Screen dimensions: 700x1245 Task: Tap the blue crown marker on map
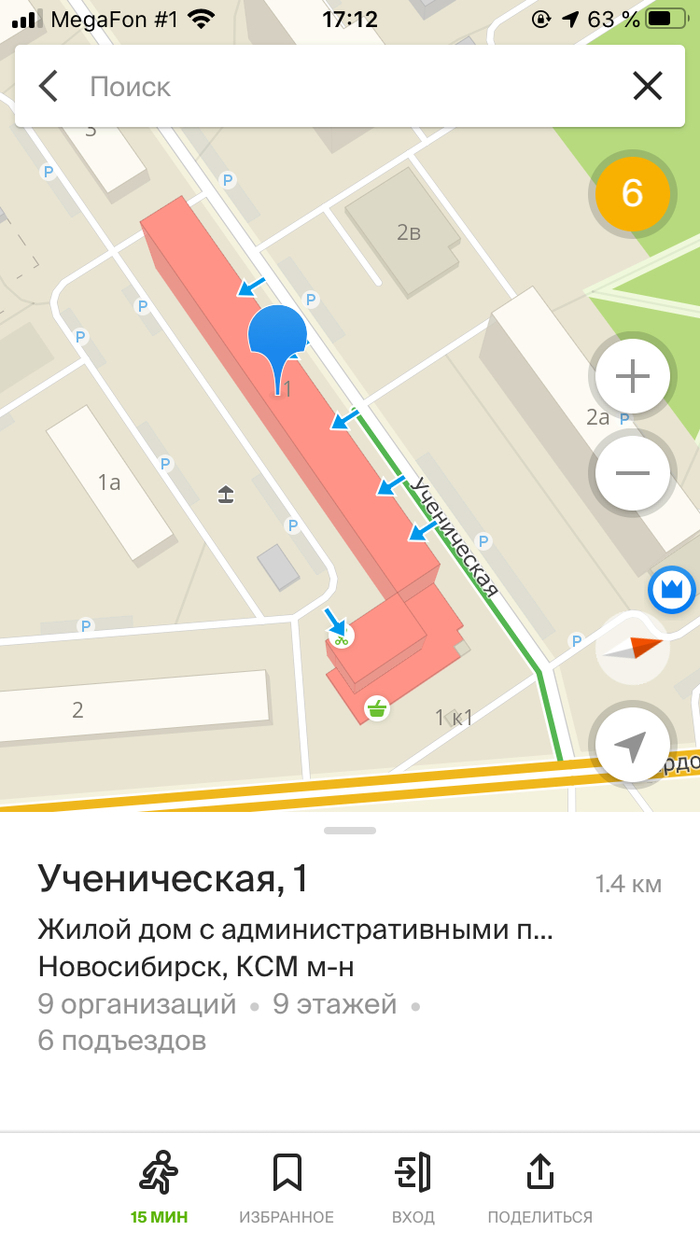(x=671, y=589)
